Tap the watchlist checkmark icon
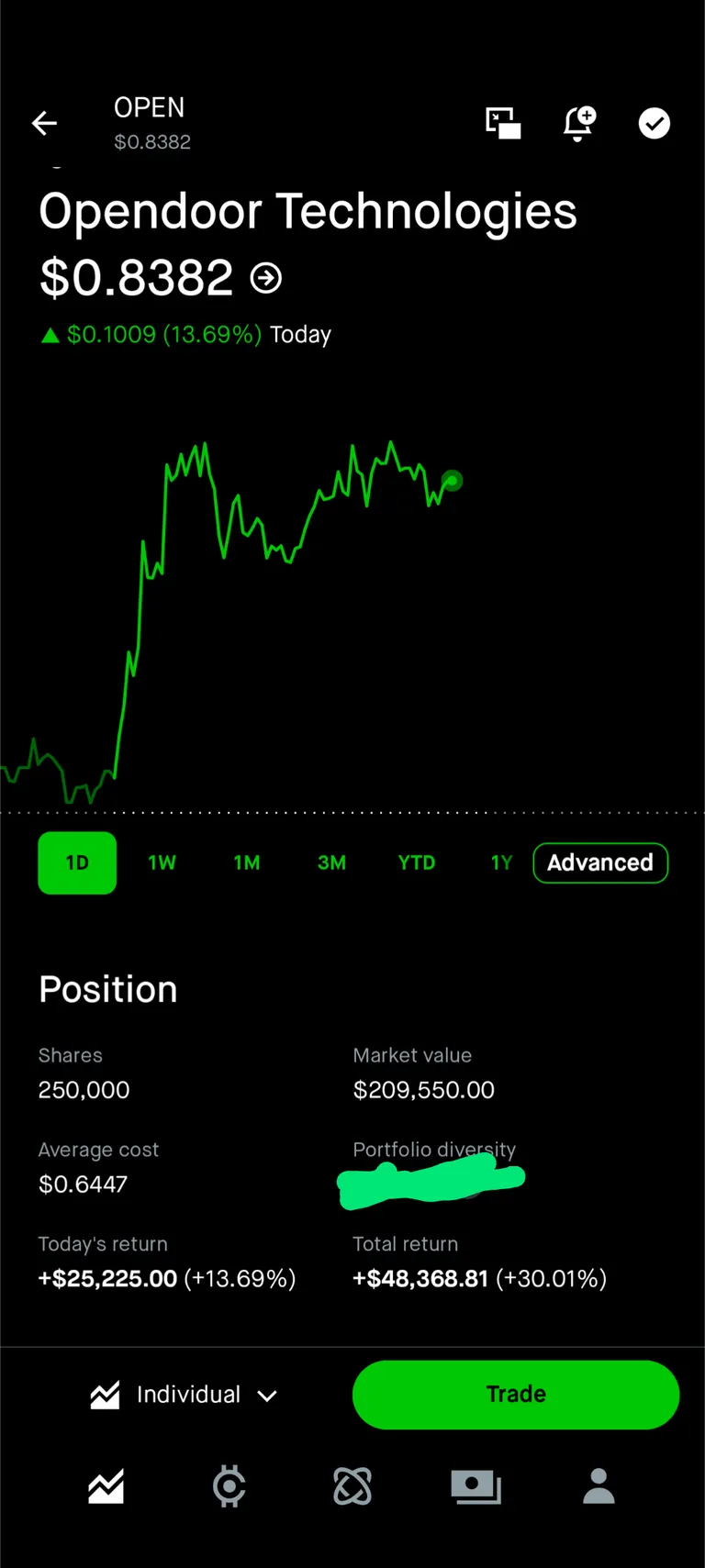 click(654, 123)
